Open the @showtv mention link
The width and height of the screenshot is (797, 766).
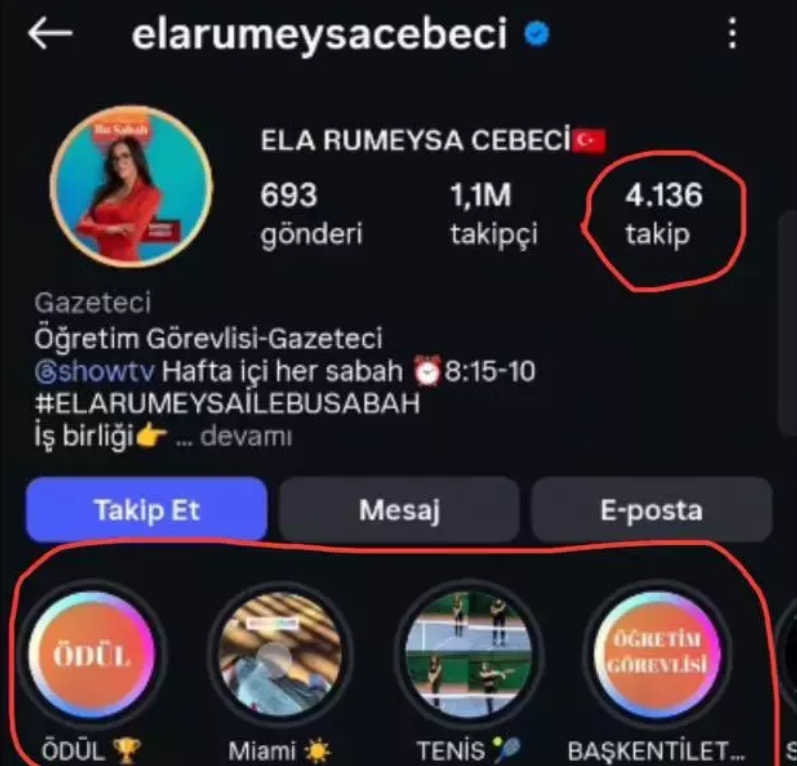tap(95, 372)
